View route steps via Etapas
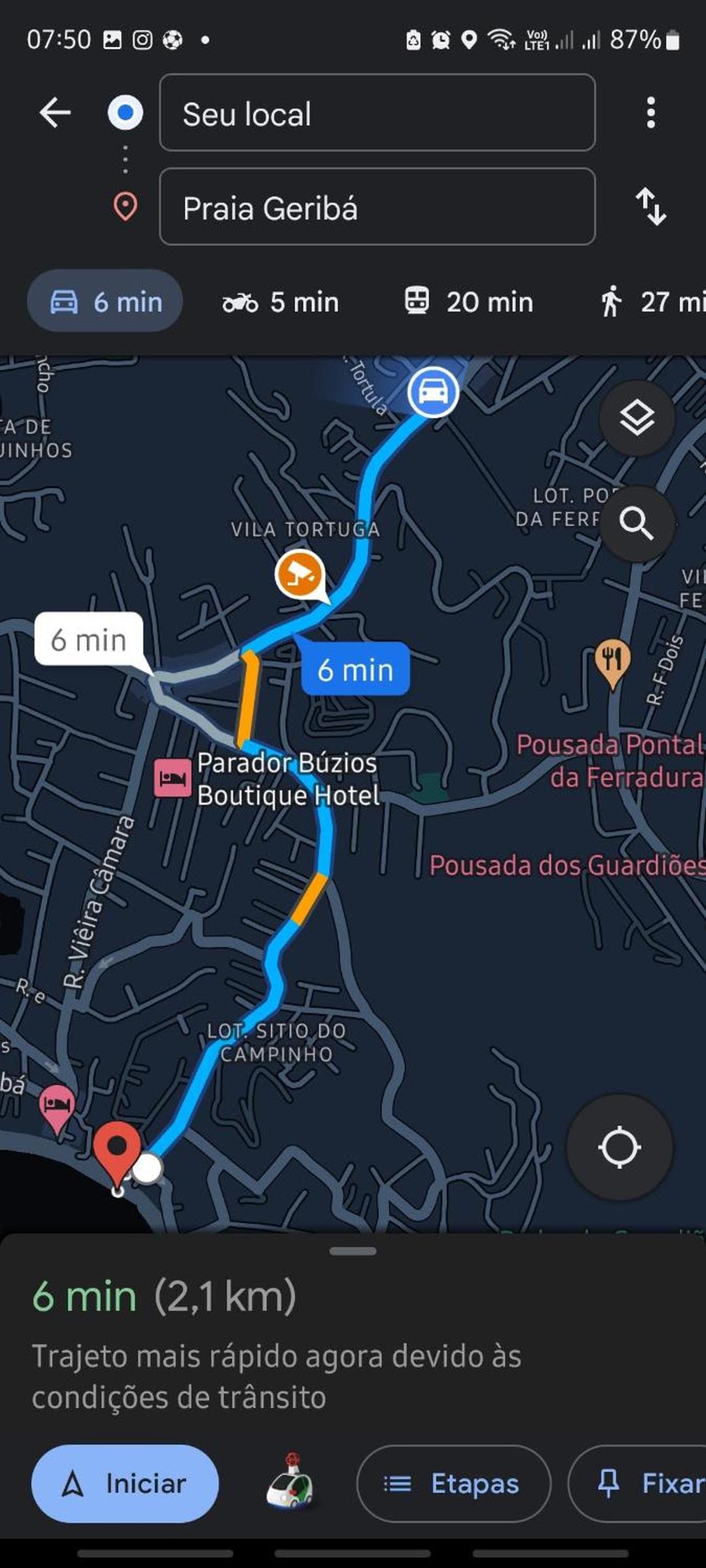 [x=454, y=1484]
